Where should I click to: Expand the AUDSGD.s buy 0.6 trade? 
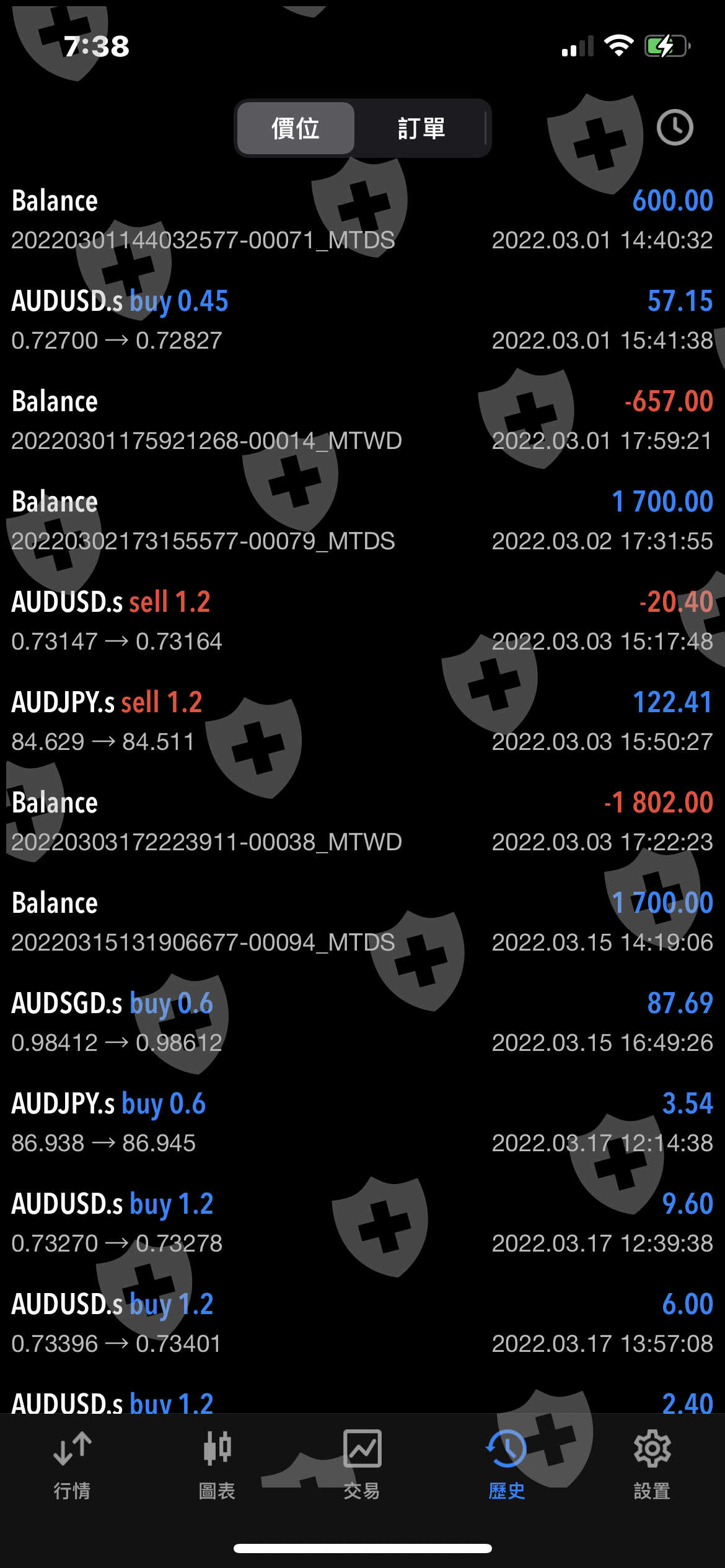click(362, 1022)
